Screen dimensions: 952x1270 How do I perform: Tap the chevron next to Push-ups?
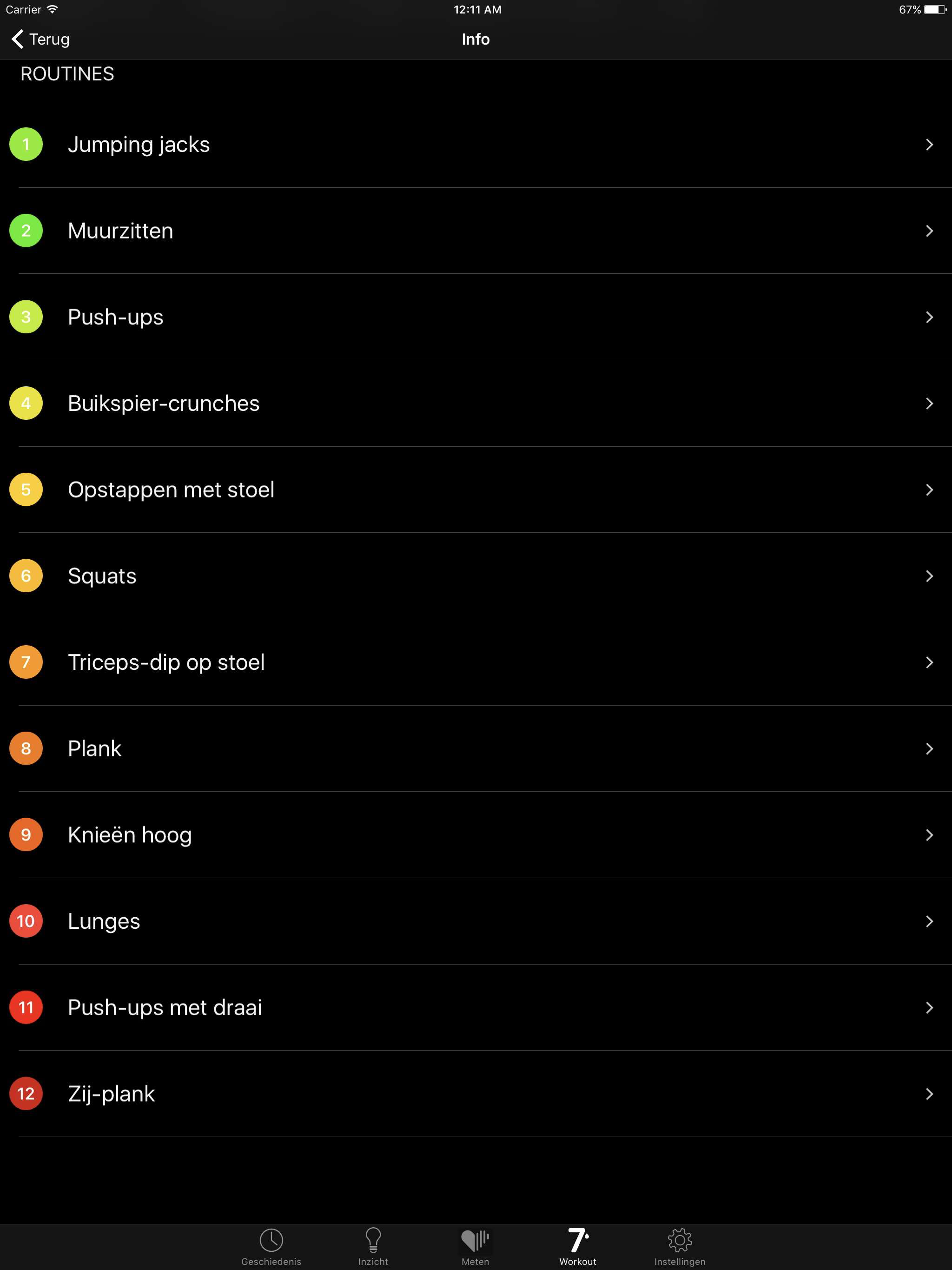pyautogui.click(x=930, y=317)
